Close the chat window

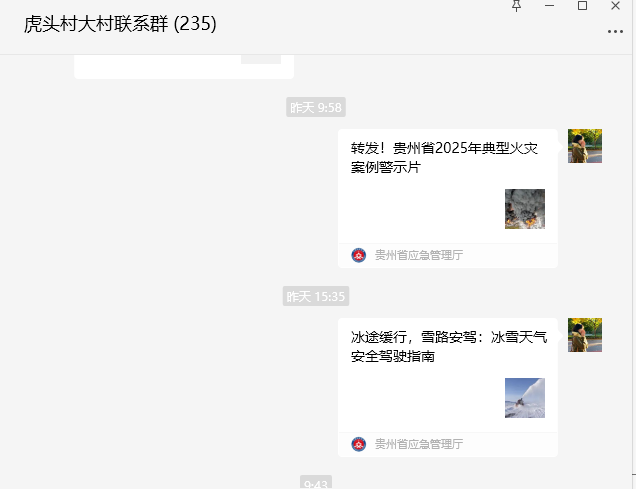[616, 6]
